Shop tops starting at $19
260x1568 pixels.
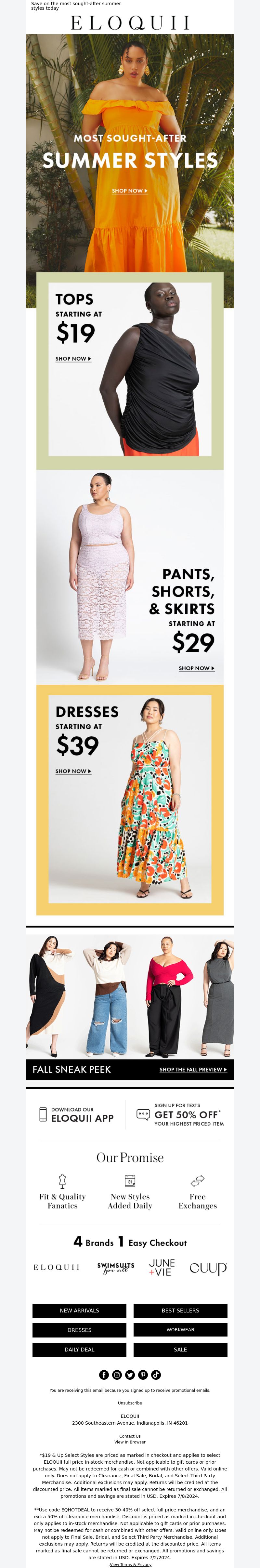(73, 359)
